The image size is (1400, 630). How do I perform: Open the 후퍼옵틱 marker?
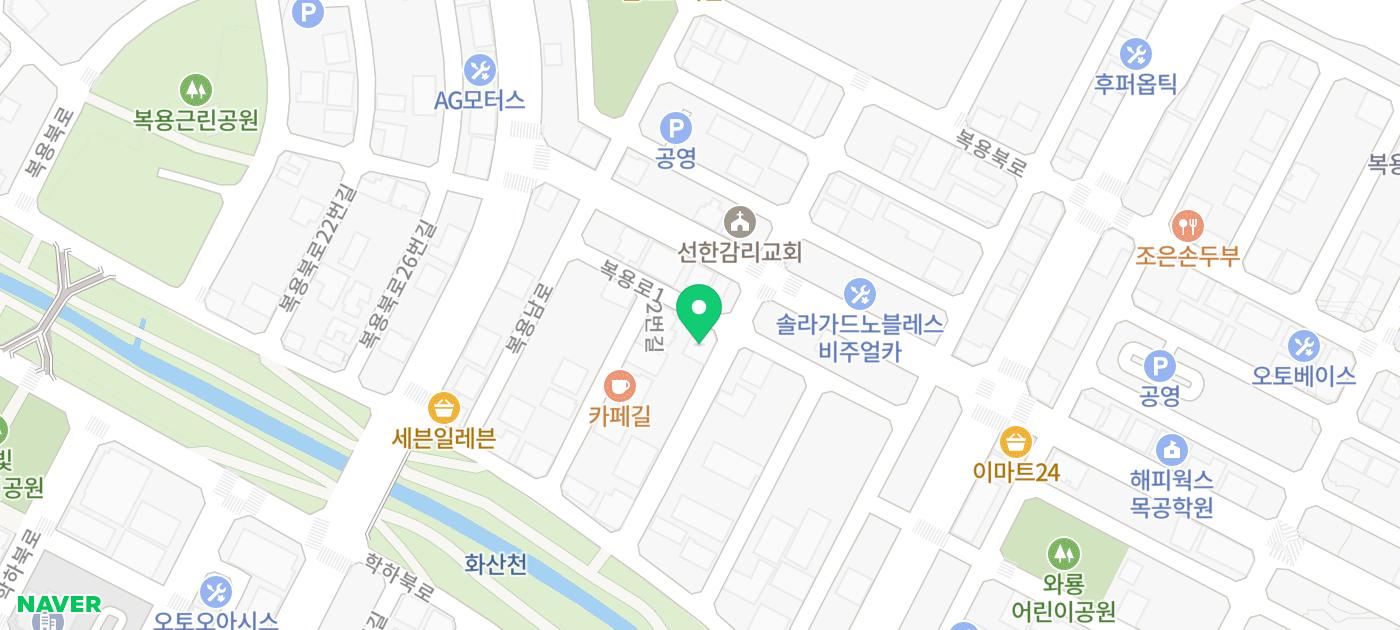1135,54
